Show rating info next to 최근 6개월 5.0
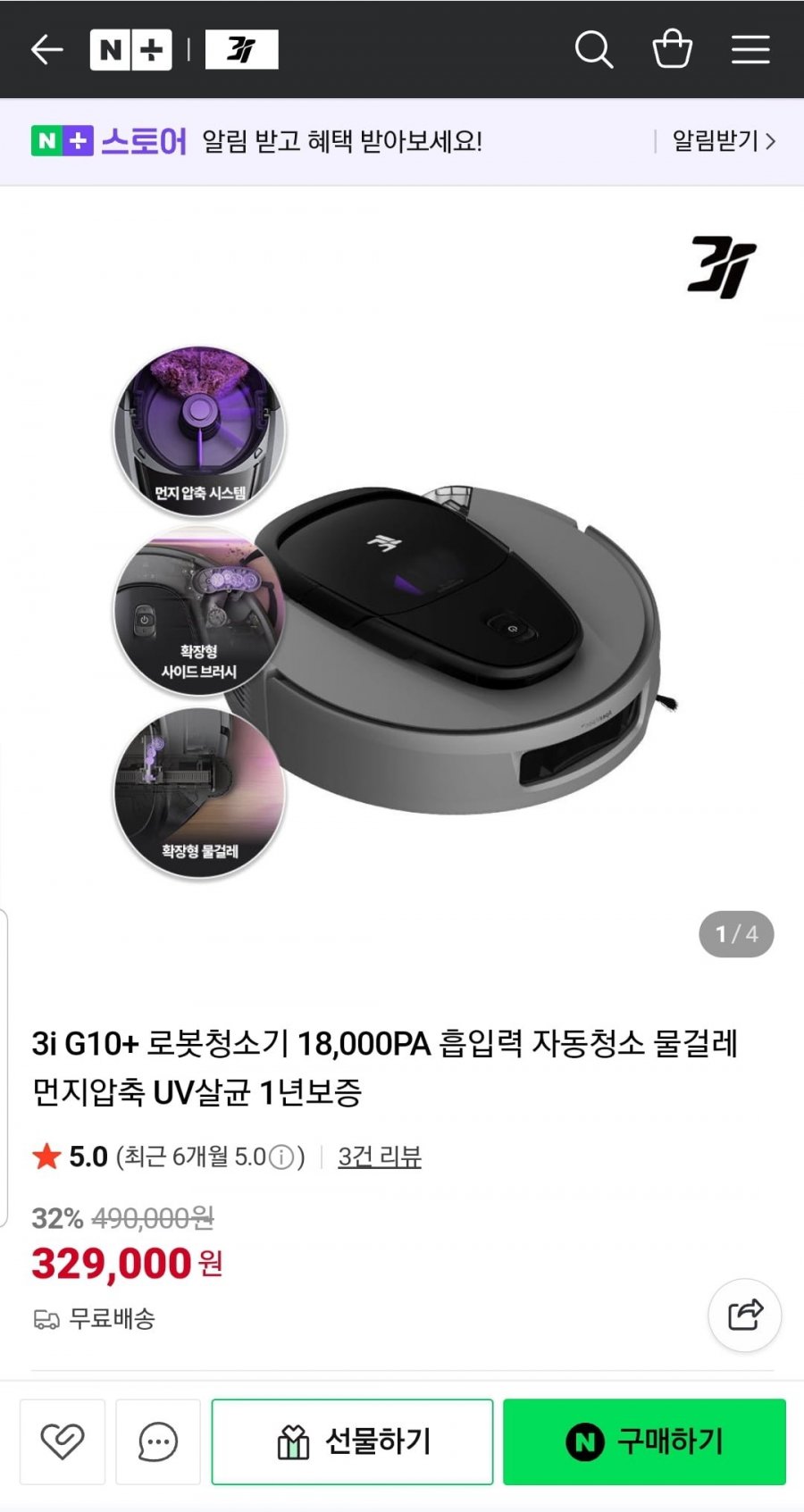Screen dimensions: 804x1512 tap(281, 1158)
